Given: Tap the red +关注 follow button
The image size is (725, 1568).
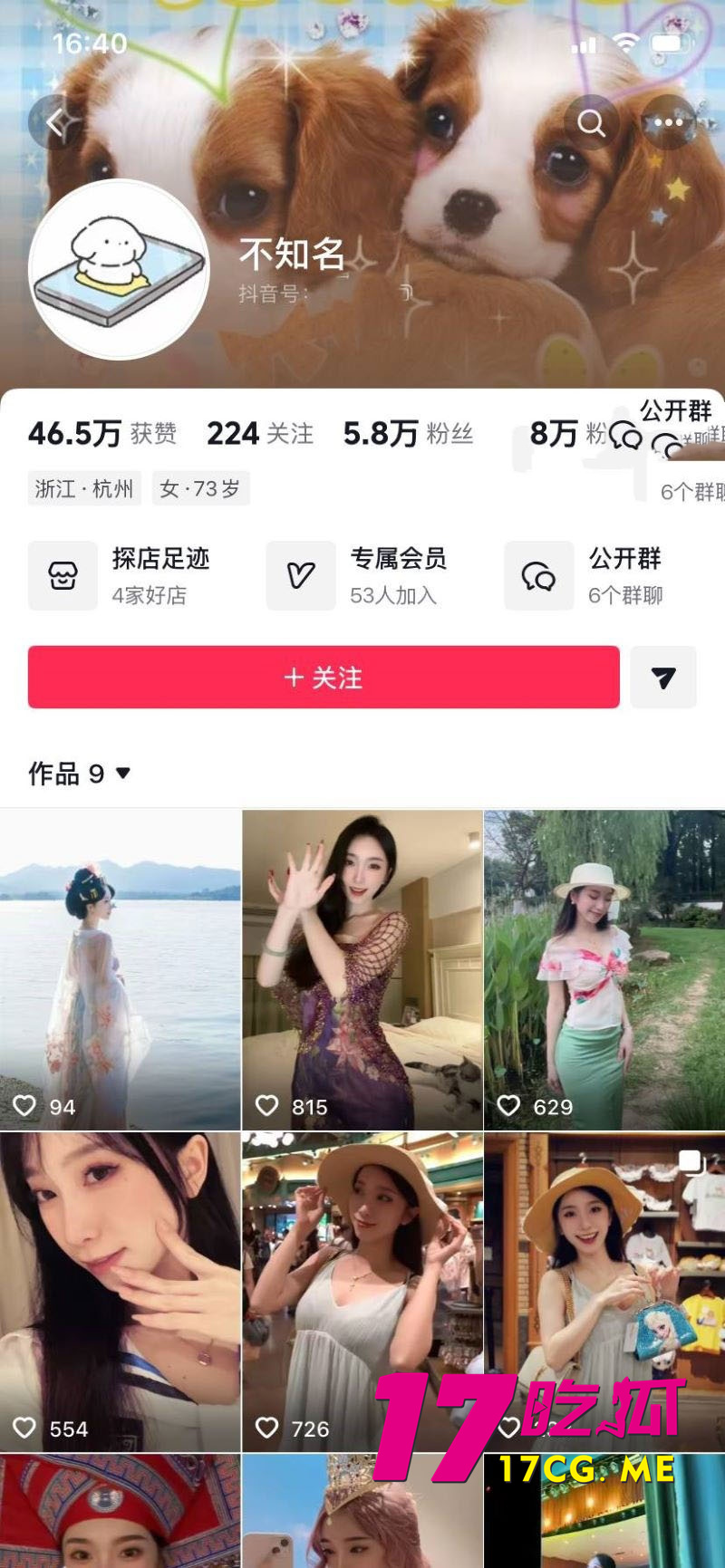Looking at the screenshot, I should [x=322, y=677].
